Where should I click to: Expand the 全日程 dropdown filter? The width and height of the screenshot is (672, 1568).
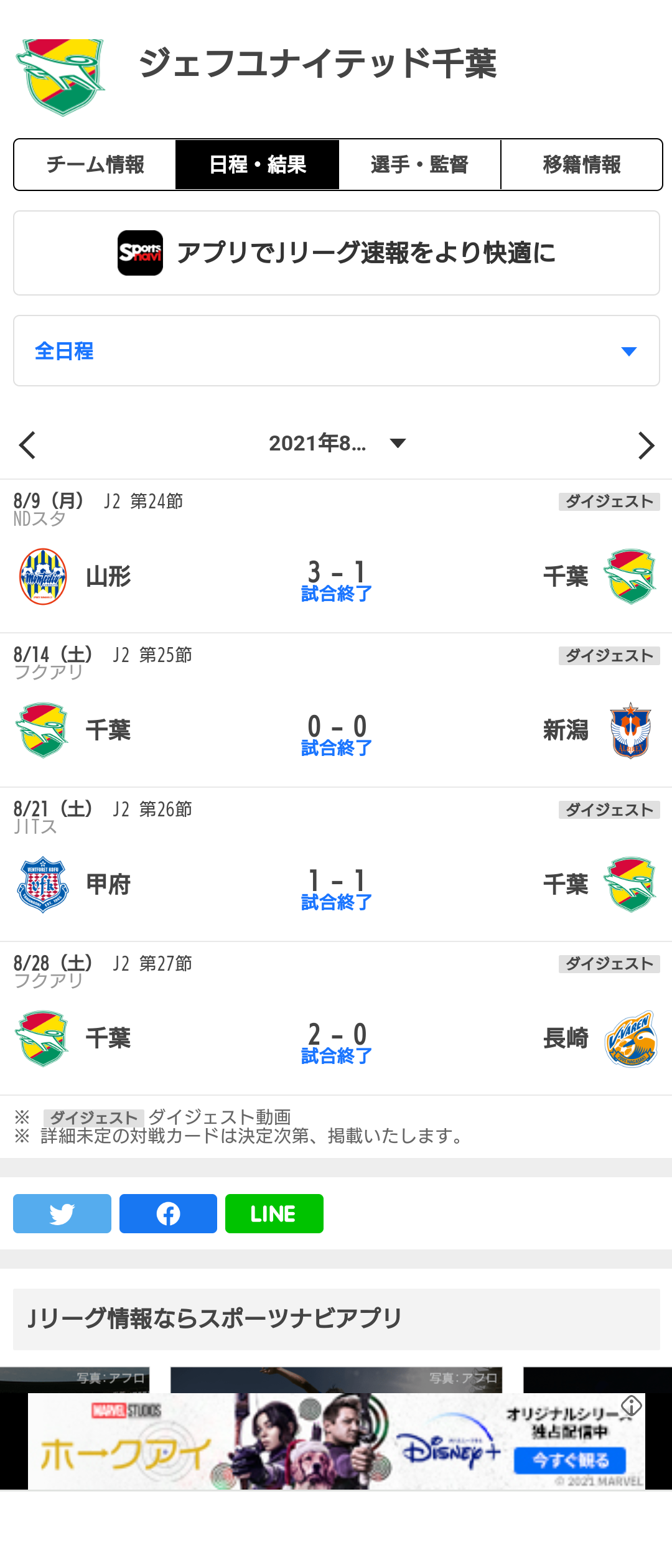336,351
